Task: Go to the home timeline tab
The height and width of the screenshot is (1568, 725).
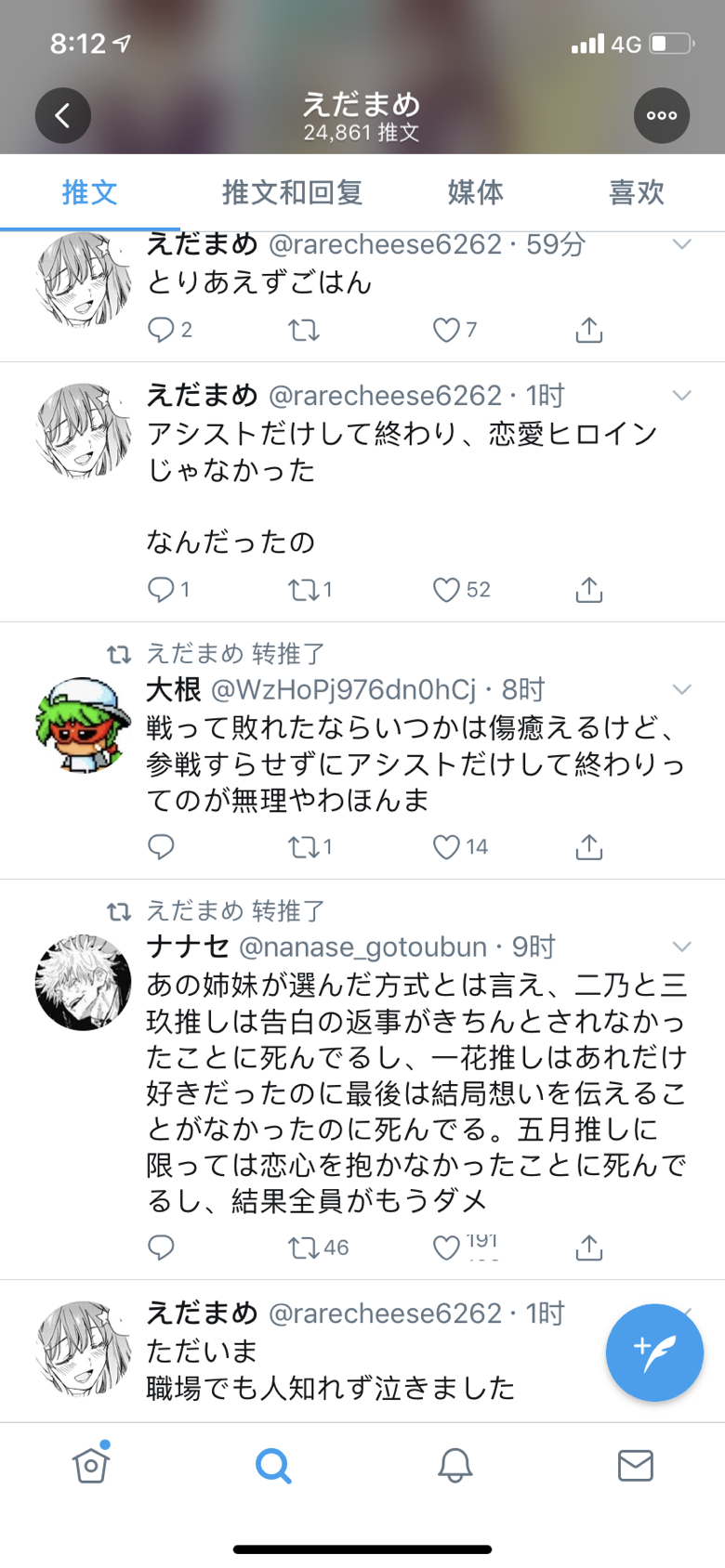Action: (91, 1465)
